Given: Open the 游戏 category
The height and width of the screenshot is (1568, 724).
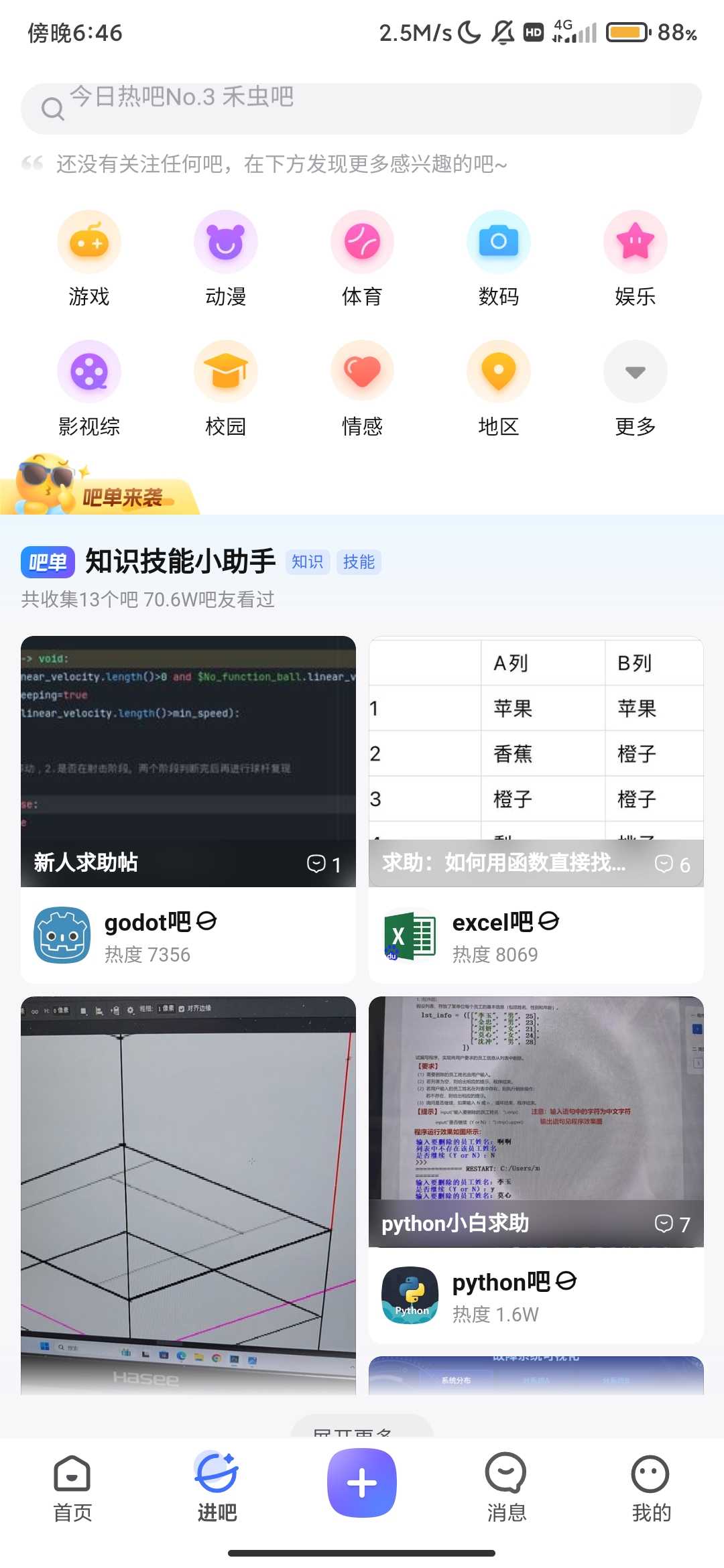Looking at the screenshot, I should point(89,258).
